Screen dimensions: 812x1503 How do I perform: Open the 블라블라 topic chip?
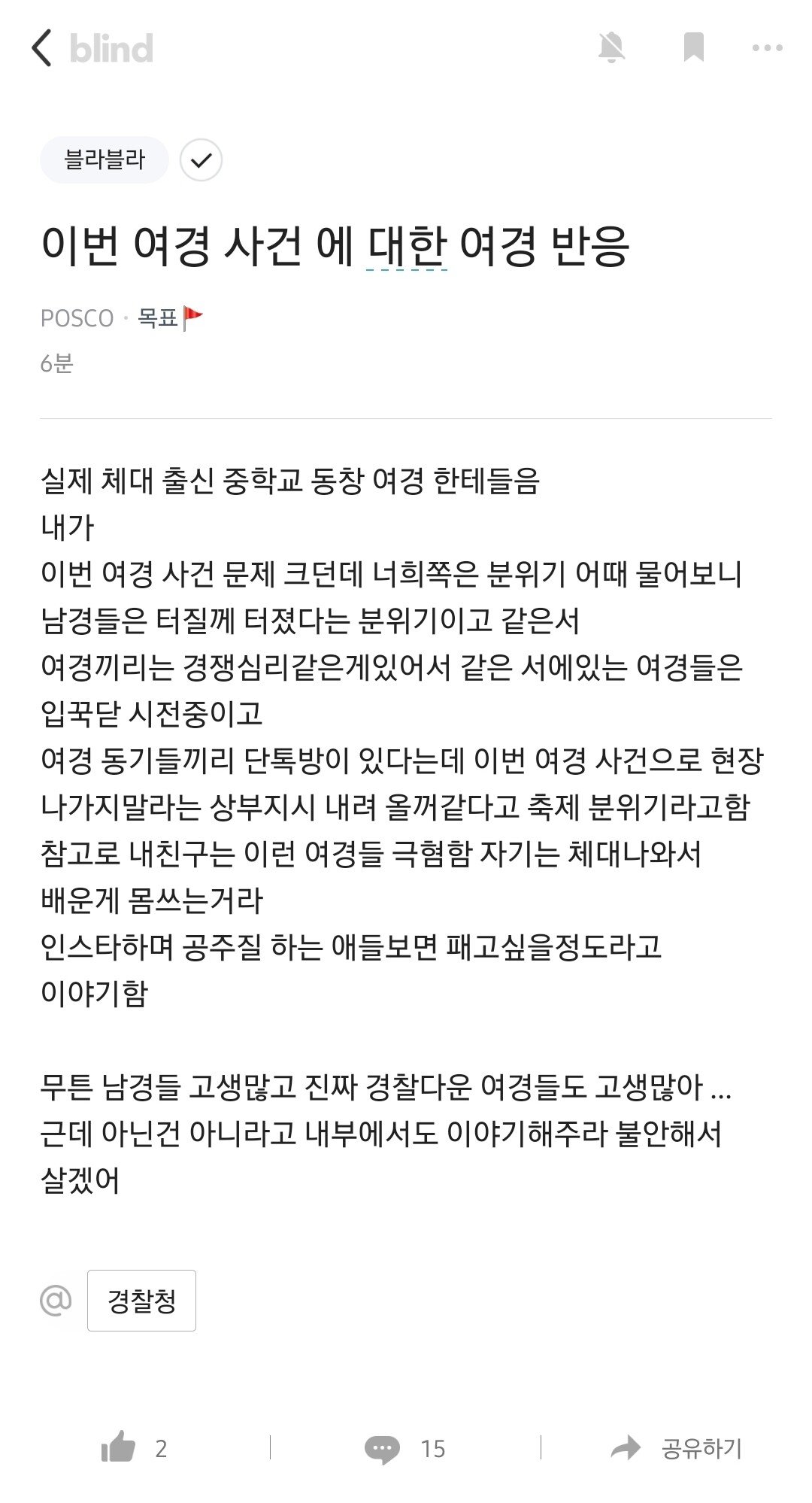[105, 159]
